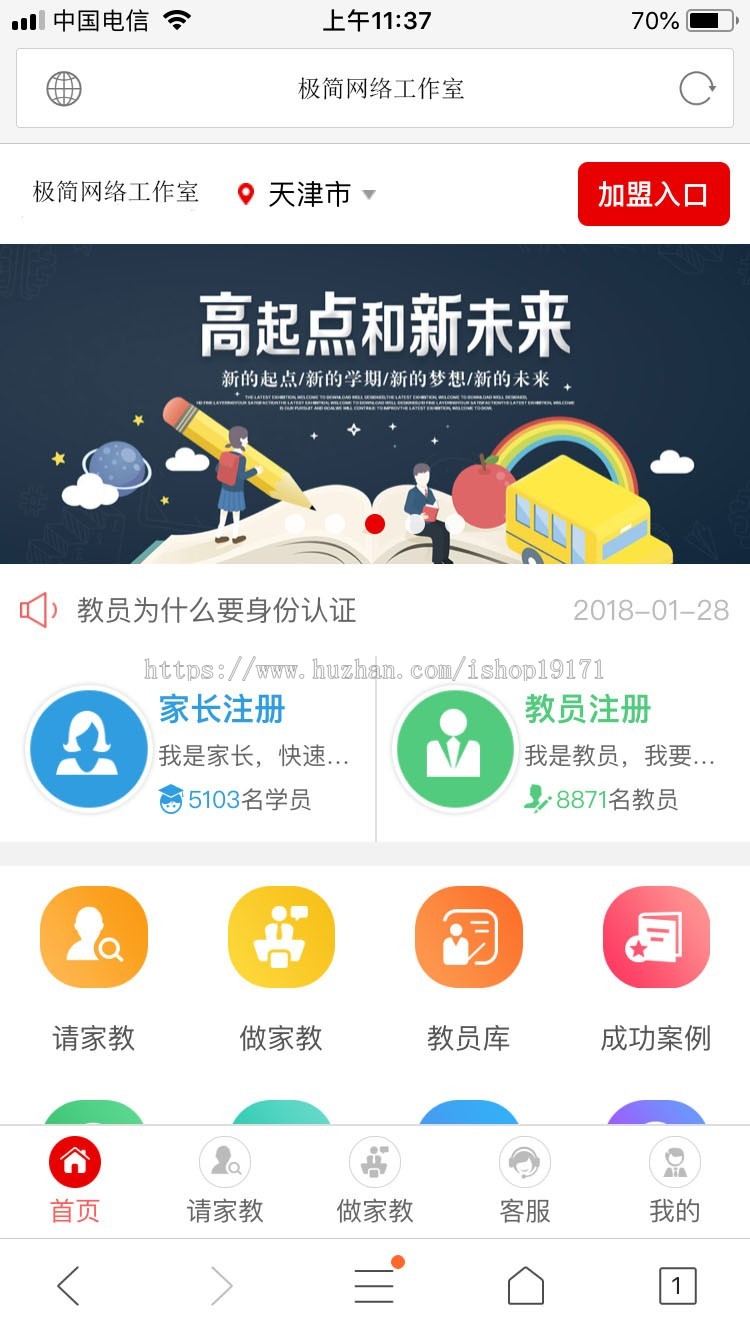The image size is (750, 1334).
Task: Switch to the 首页 tab
Action: [75, 1182]
